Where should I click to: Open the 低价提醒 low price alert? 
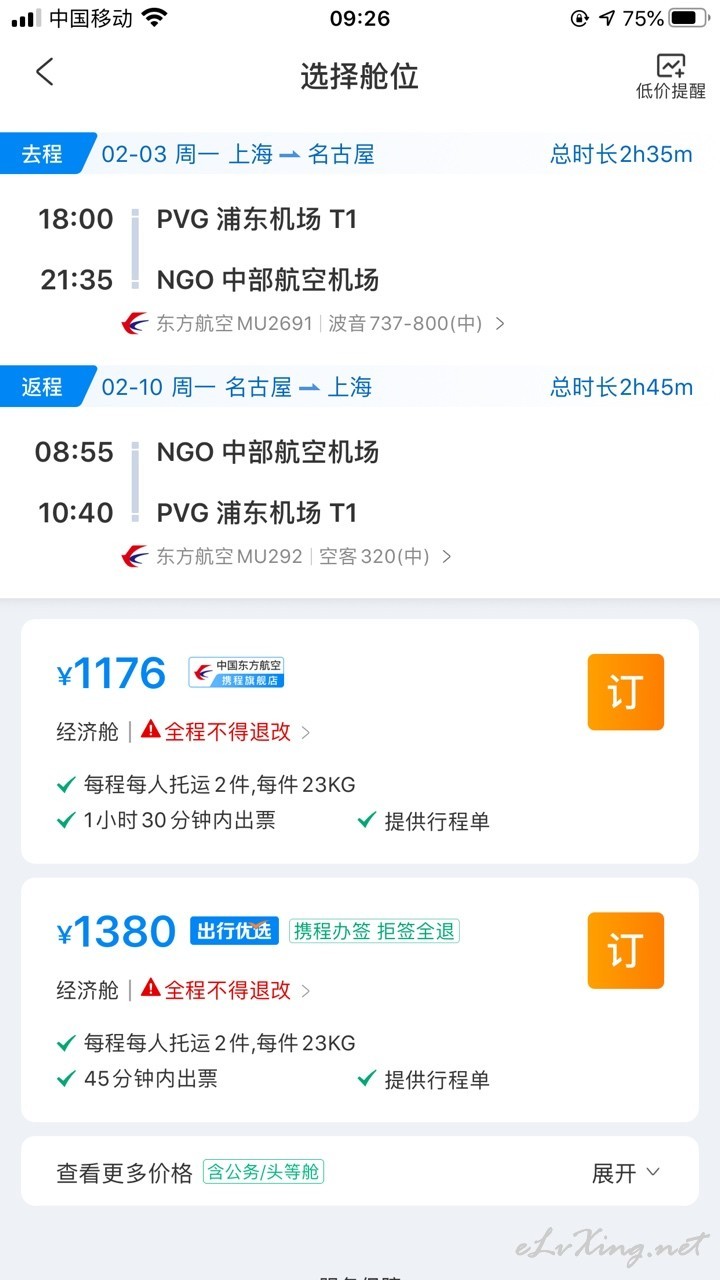pyautogui.click(x=671, y=76)
